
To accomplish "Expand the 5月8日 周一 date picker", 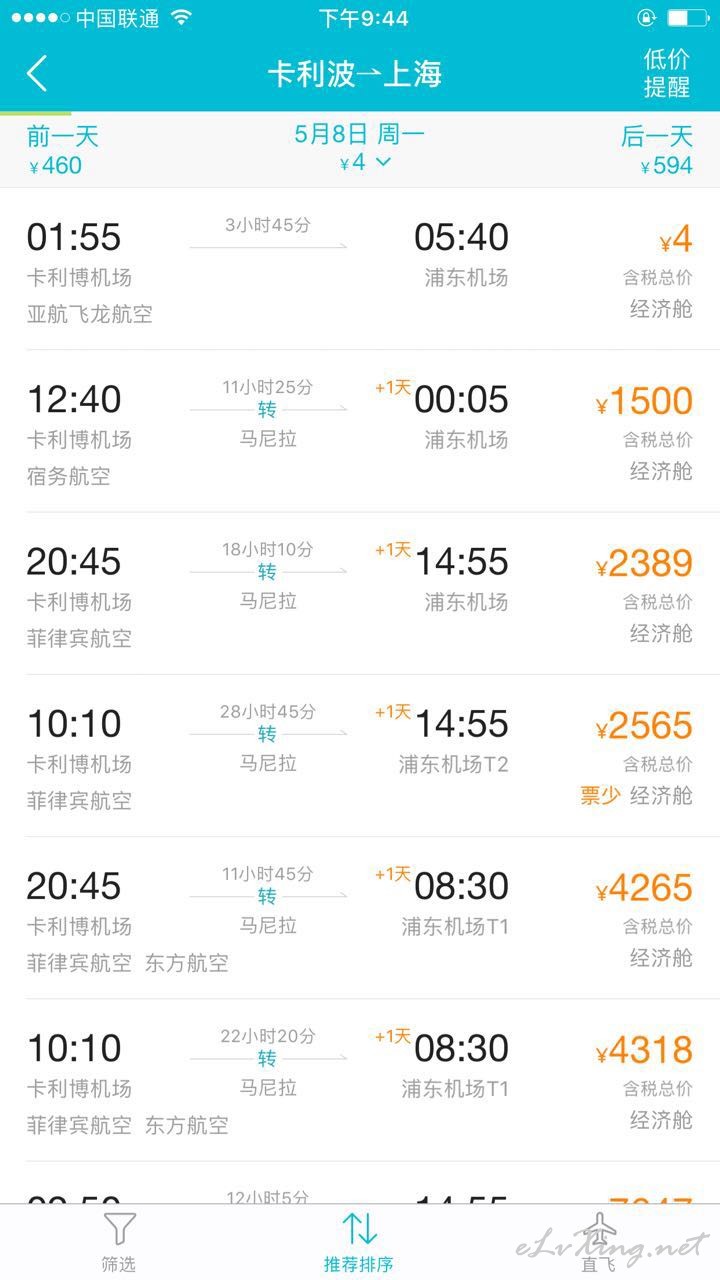I will 359,148.
